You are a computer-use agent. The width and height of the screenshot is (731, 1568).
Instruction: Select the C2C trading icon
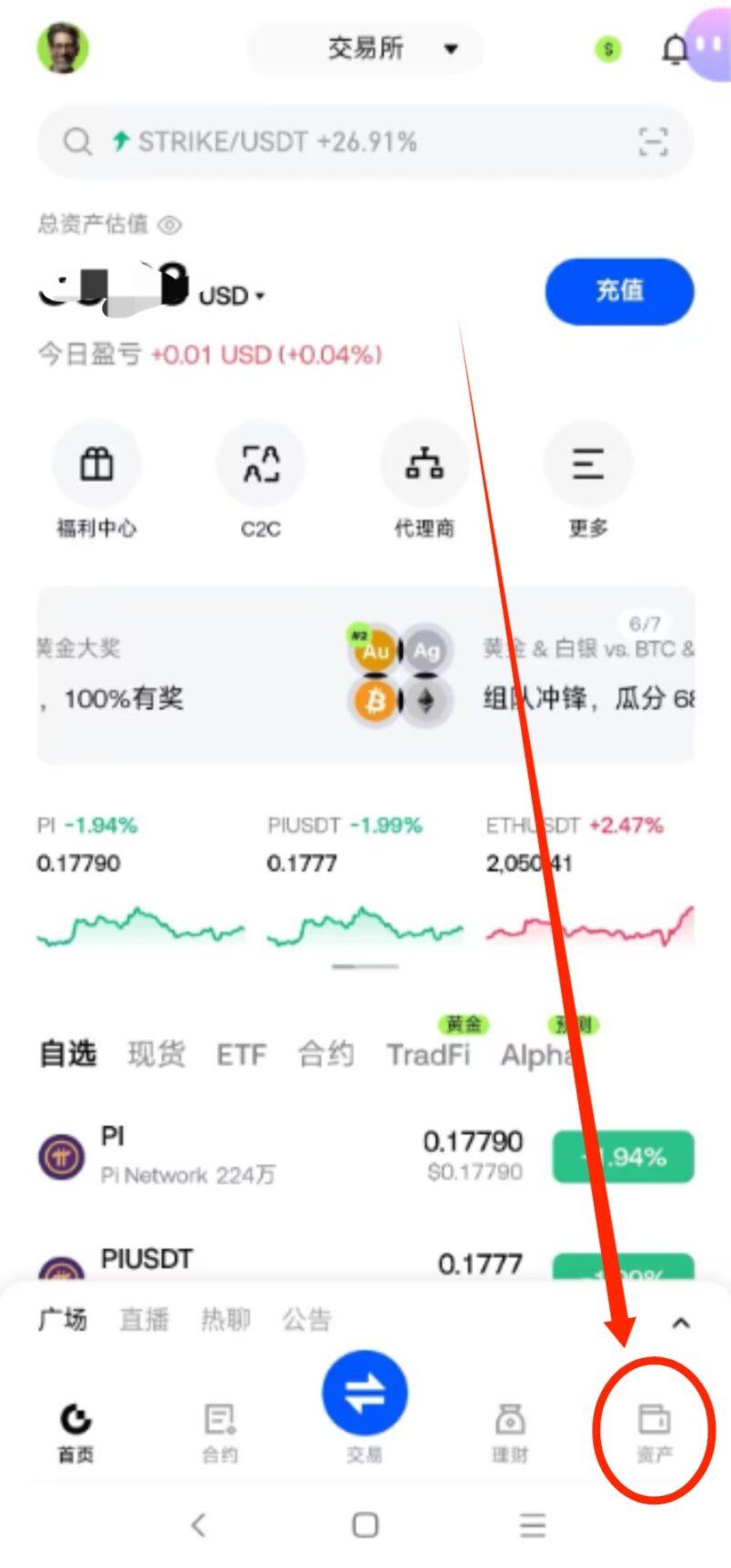(260, 481)
